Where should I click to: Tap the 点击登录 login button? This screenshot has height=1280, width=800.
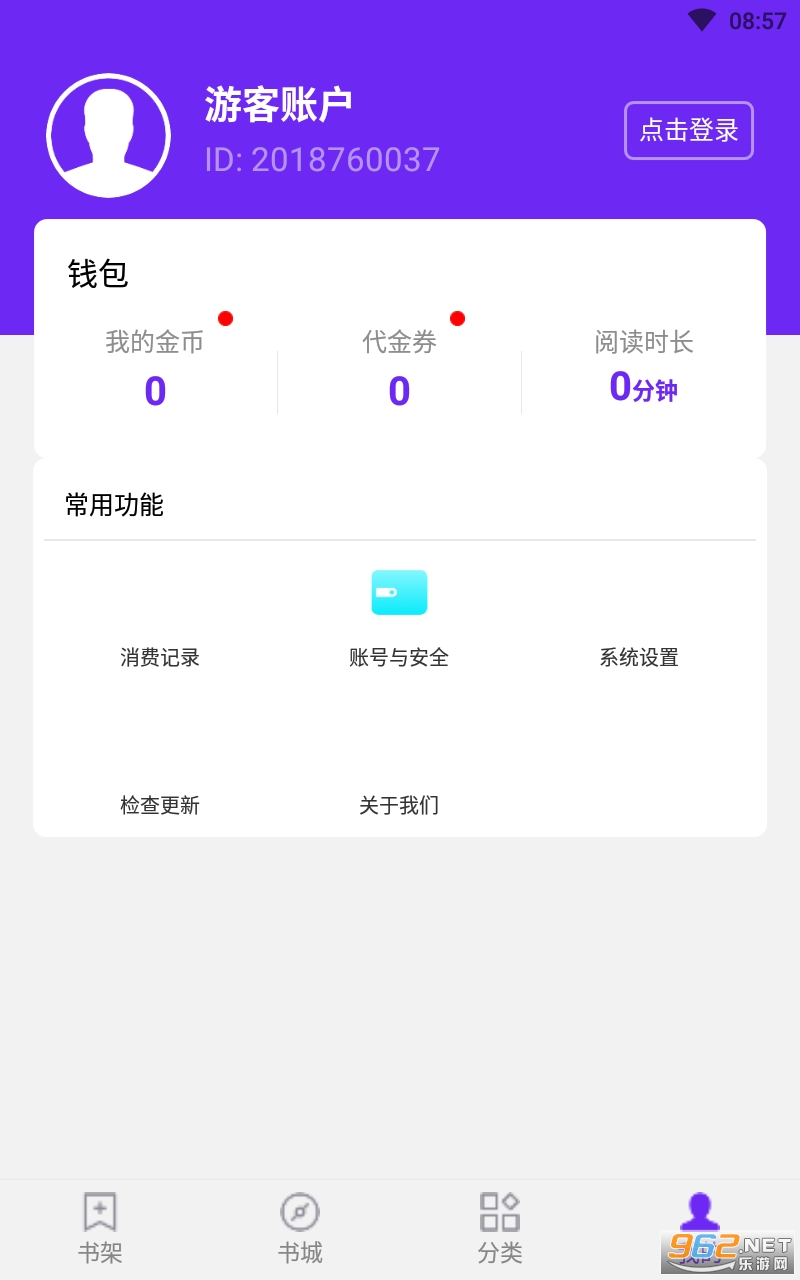click(688, 130)
